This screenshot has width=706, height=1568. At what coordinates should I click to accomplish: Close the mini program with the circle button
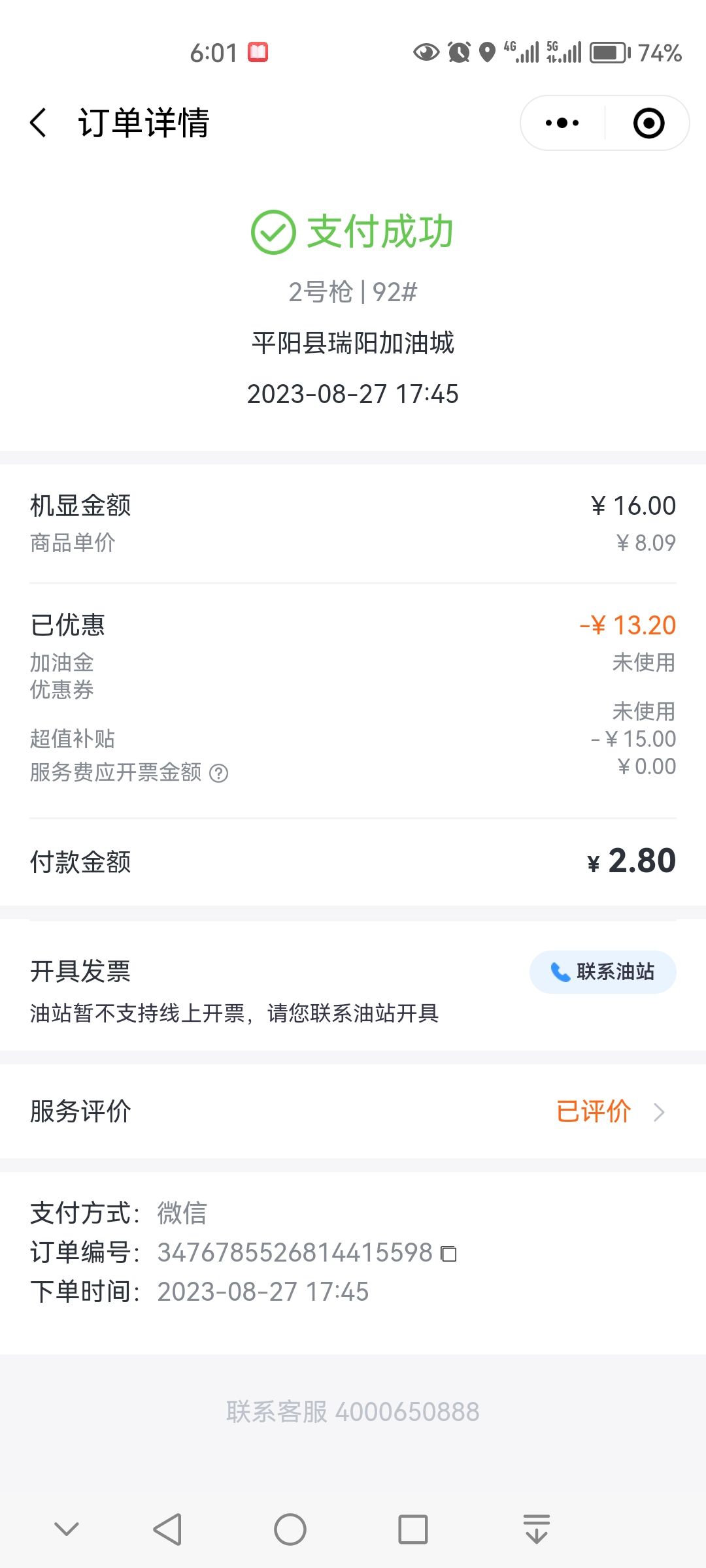click(648, 123)
